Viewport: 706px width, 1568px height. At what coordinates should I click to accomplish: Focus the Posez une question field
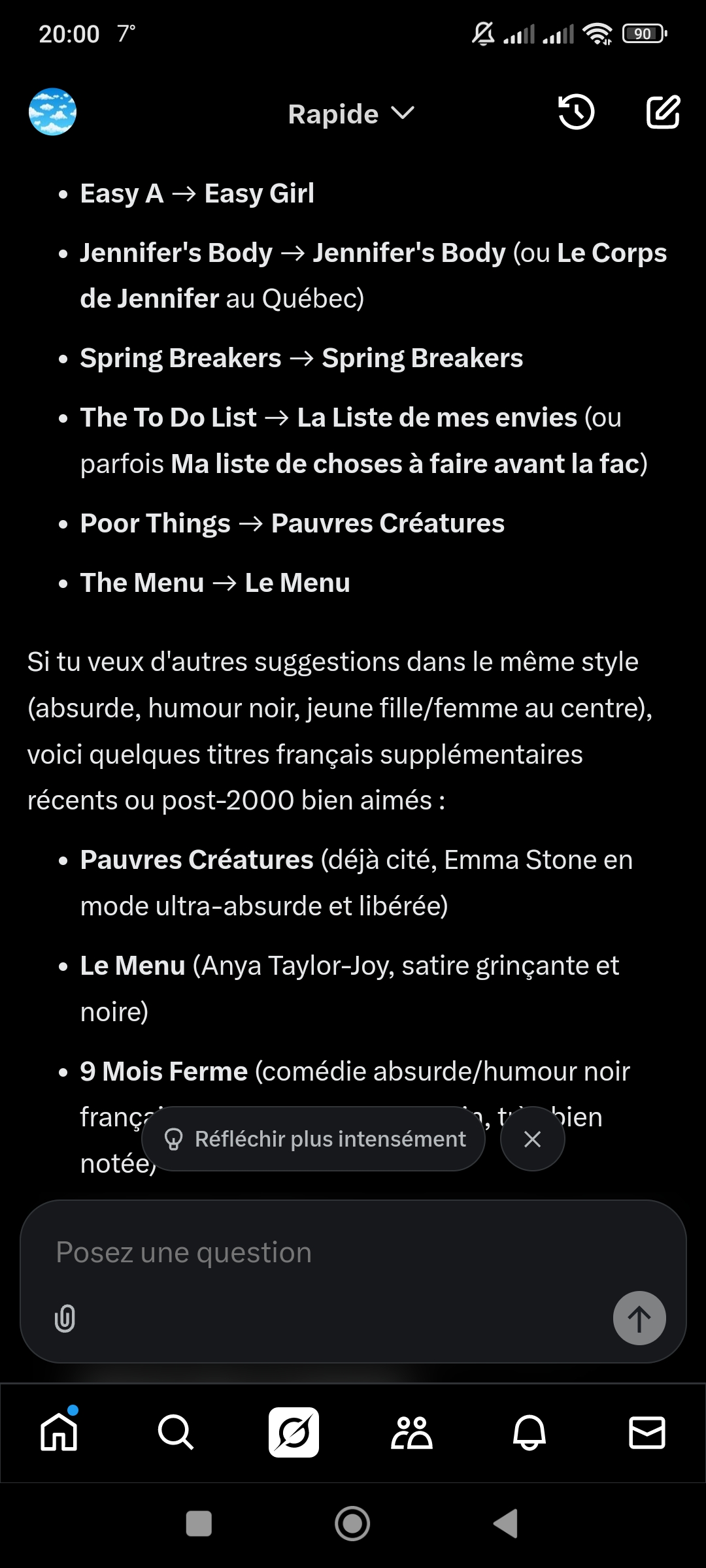click(x=327, y=1252)
